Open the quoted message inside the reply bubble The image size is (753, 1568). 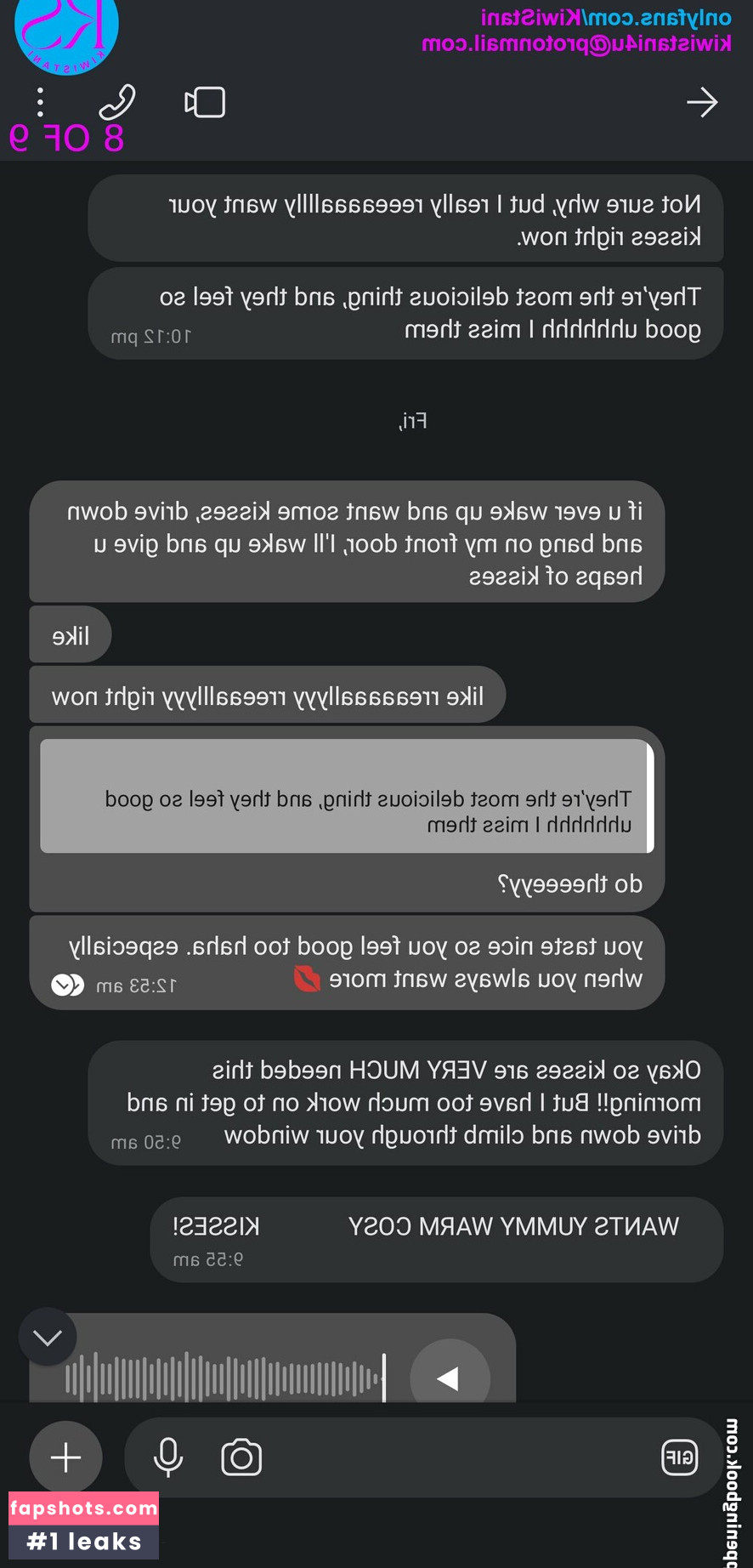(x=347, y=796)
